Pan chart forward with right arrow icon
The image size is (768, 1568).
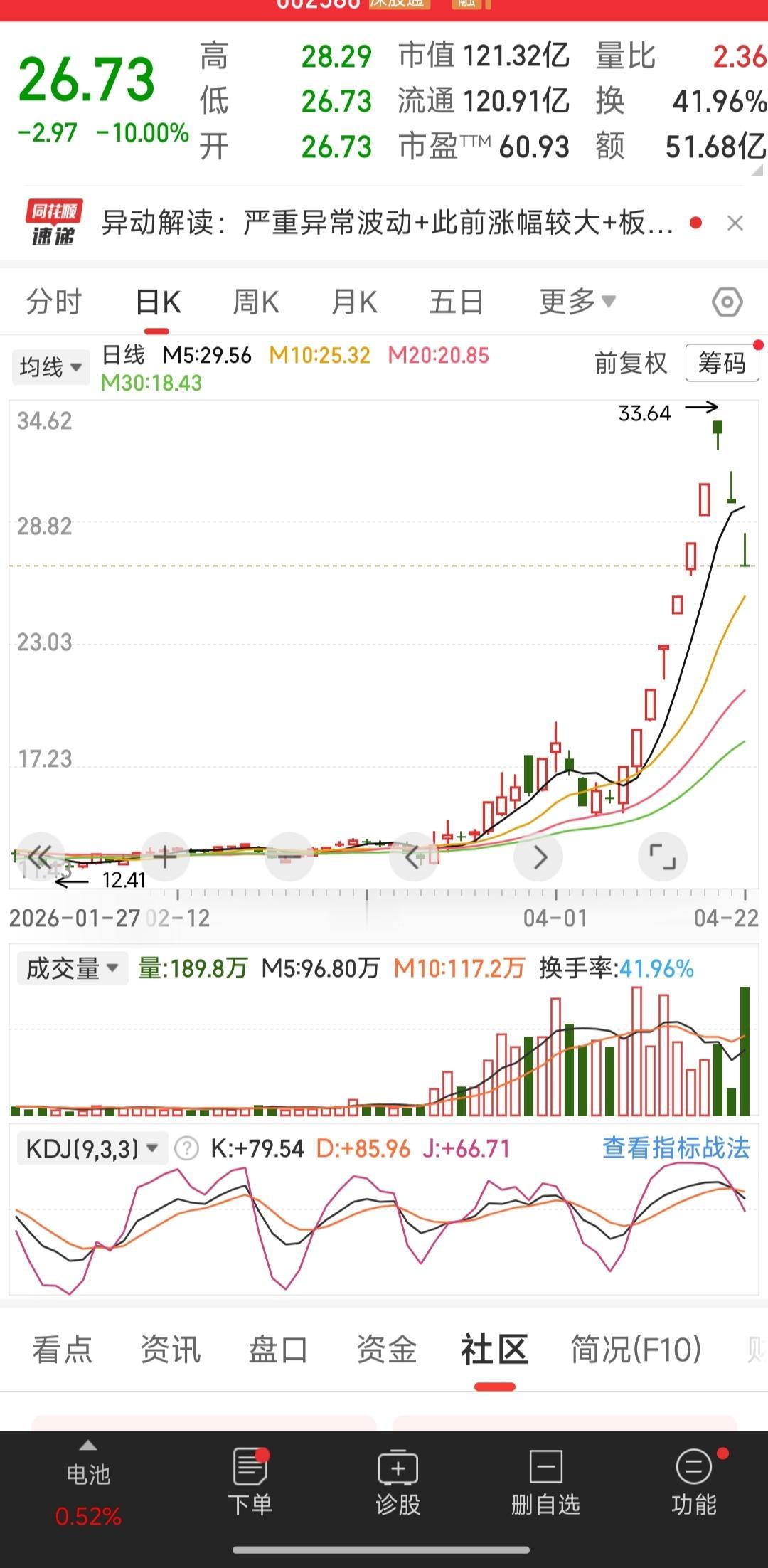pyautogui.click(x=538, y=857)
